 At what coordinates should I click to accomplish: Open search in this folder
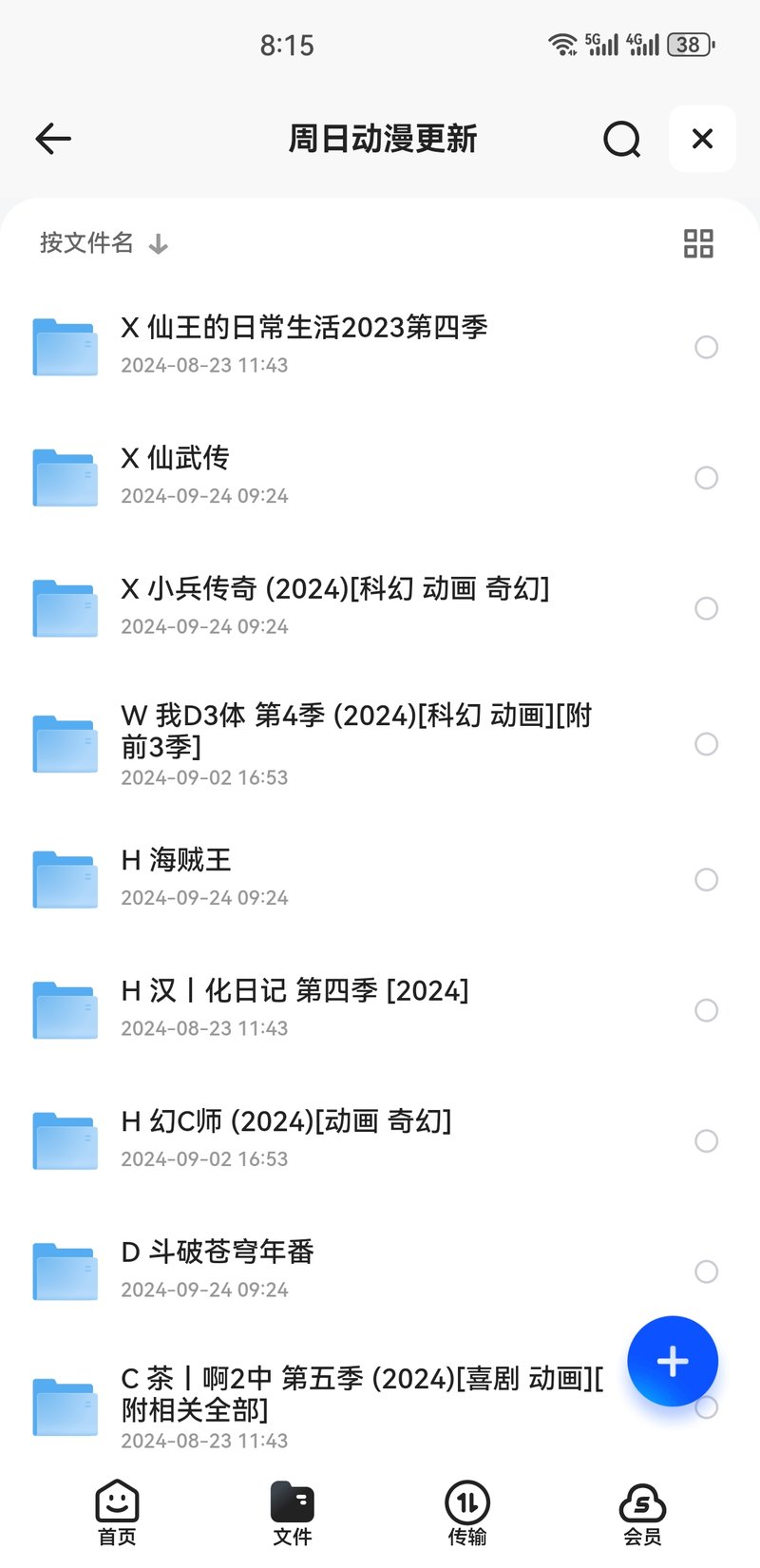coord(622,140)
